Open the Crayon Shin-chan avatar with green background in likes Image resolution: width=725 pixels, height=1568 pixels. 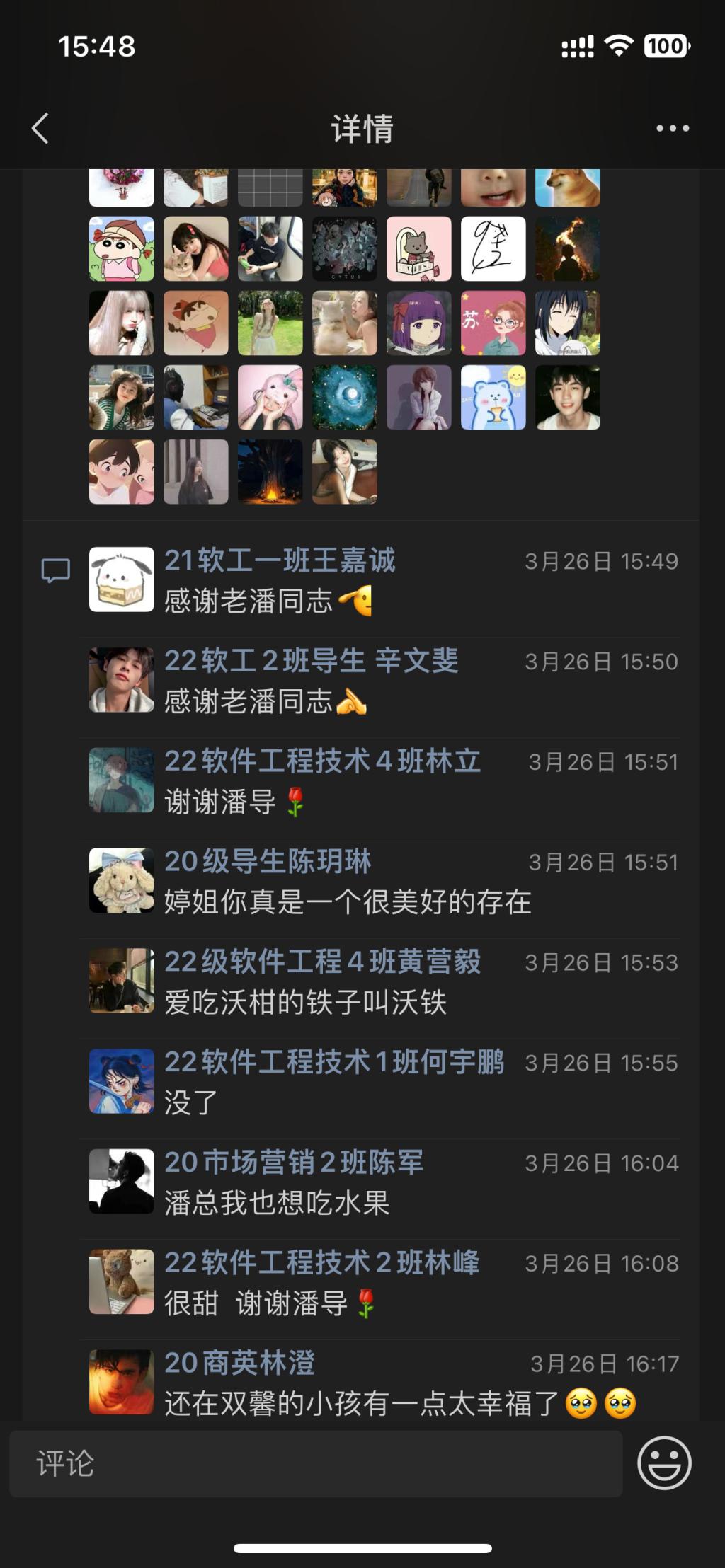pos(121,249)
